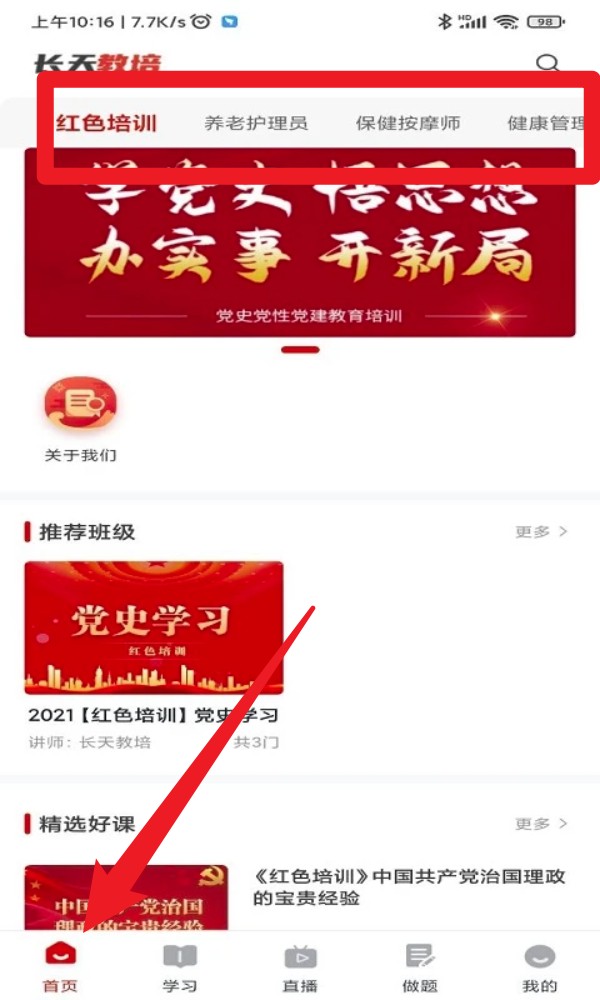View more under 精选好课
Screen dimensions: 600x1000
pyautogui.click(x=541, y=824)
